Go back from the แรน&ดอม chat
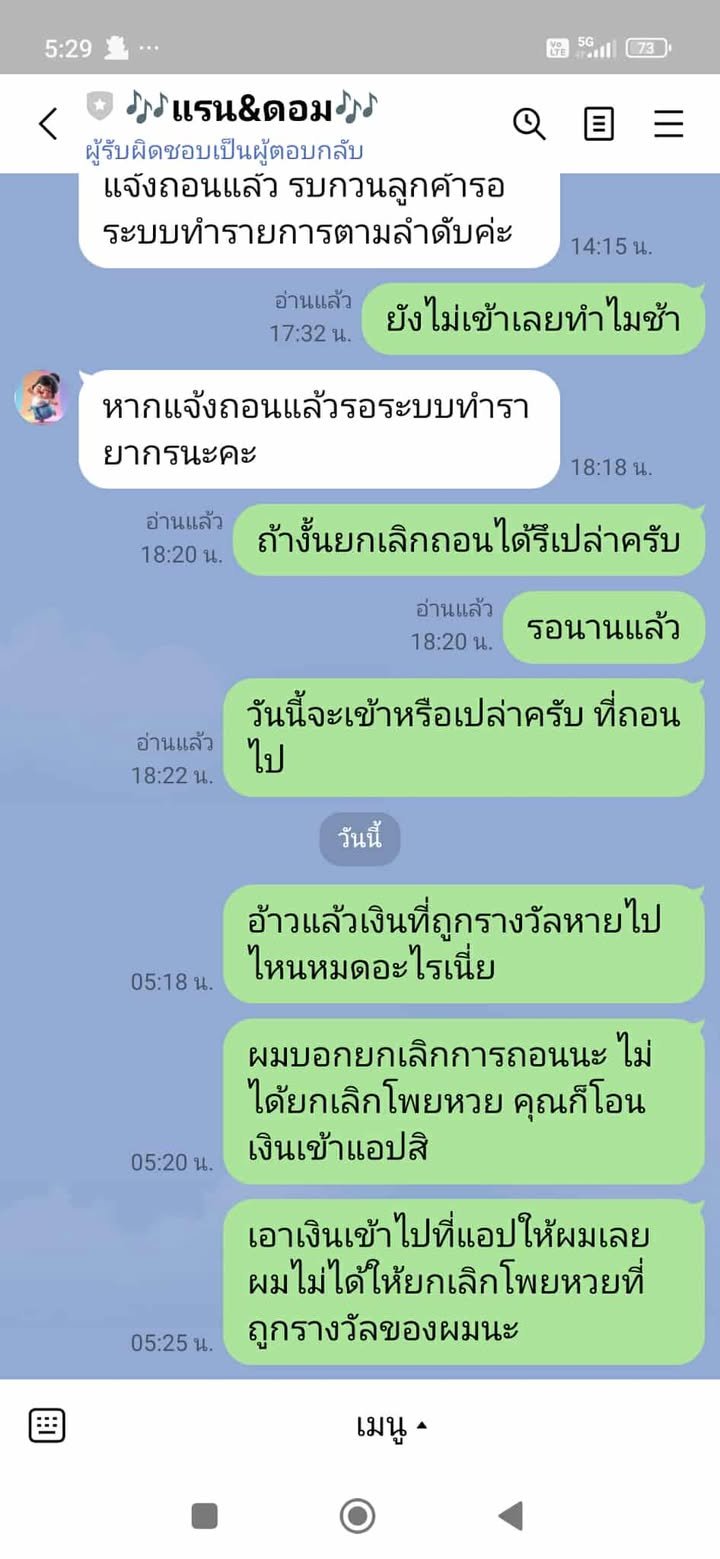This screenshot has width=720, height=1559. pyautogui.click(x=47, y=124)
